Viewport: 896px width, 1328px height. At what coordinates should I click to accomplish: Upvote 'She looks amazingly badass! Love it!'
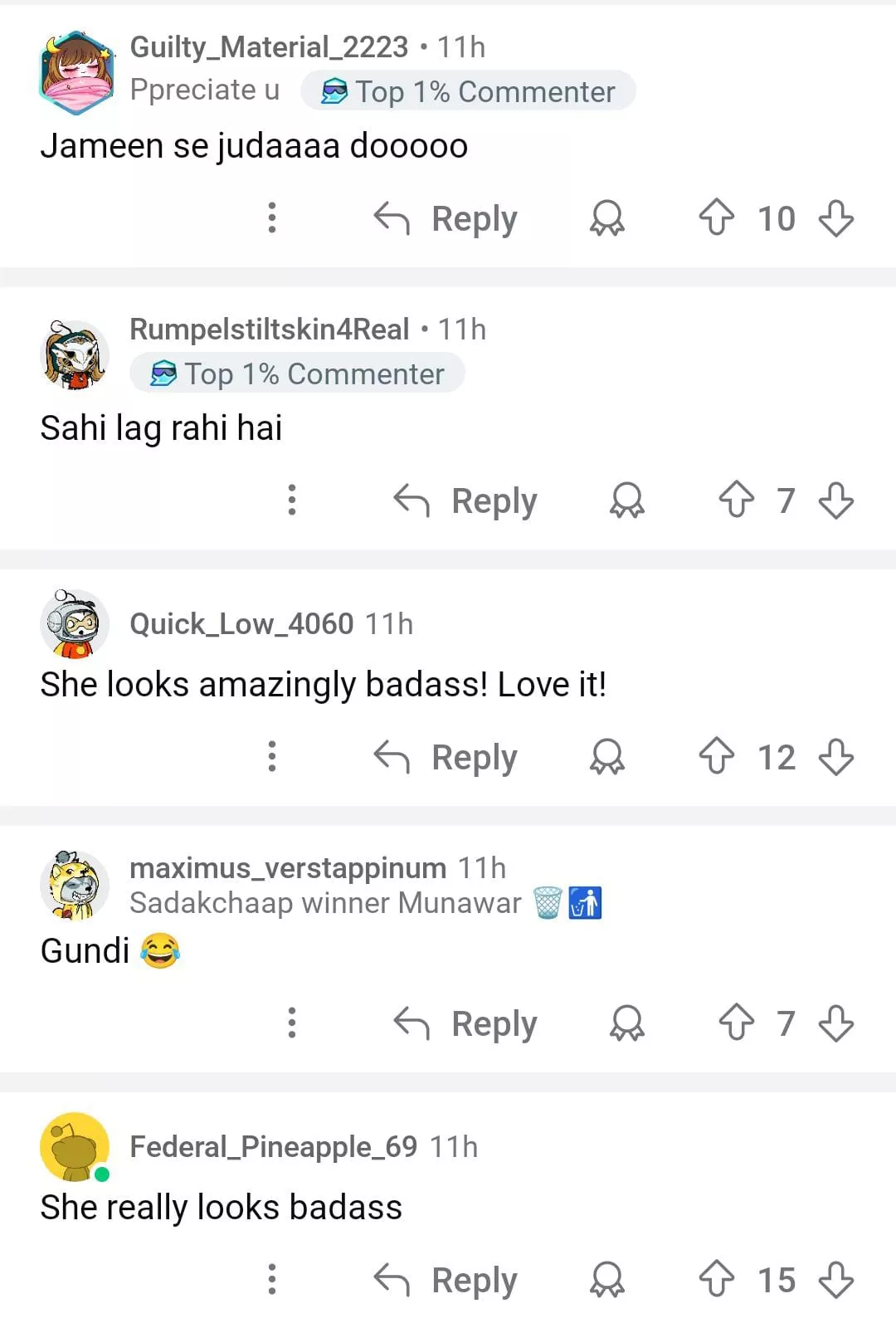click(716, 757)
